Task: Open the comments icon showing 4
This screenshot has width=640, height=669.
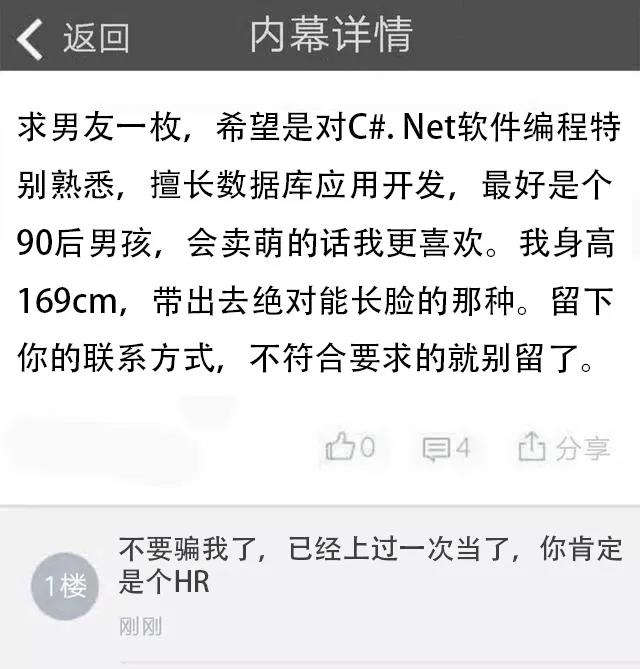Action: [437, 449]
